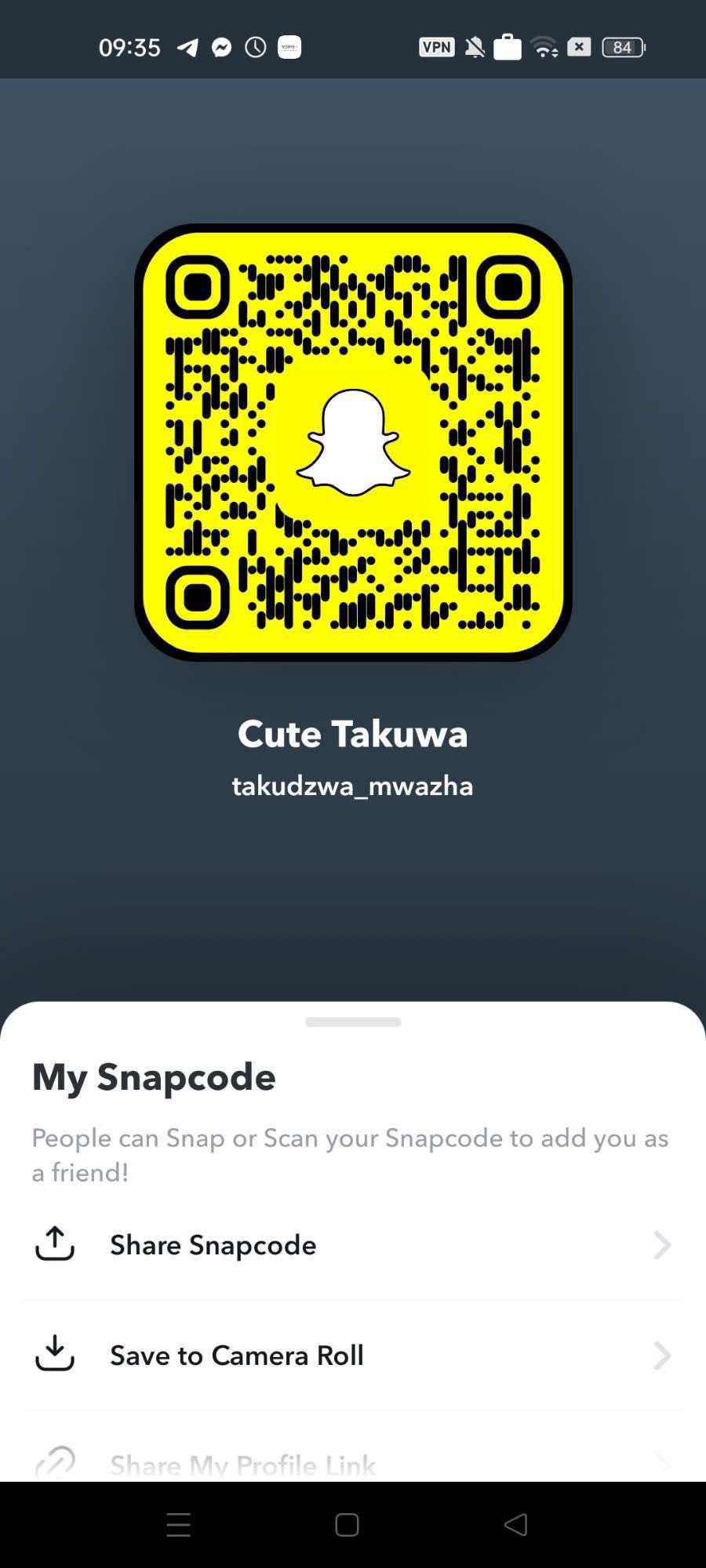Open Share My Profile Link
The height and width of the screenshot is (1568, 706).
[242, 1460]
